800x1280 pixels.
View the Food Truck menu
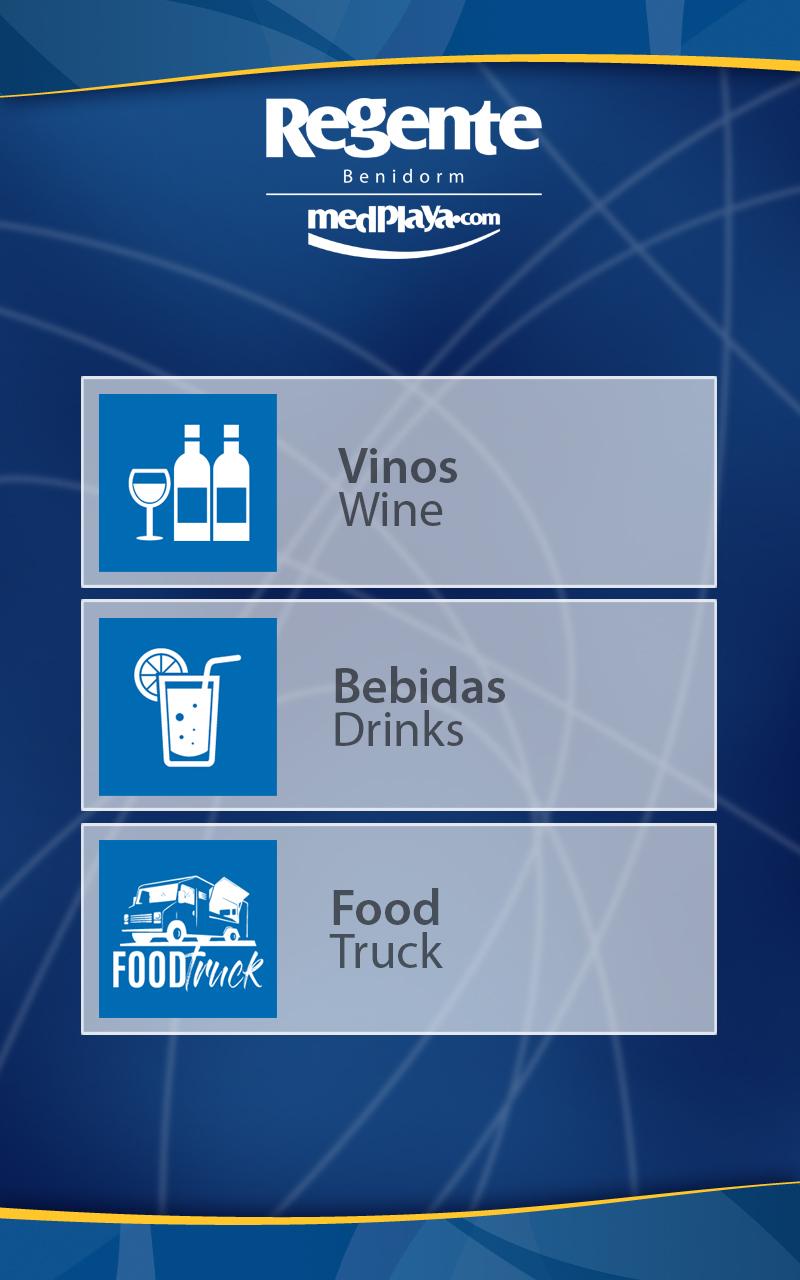399,929
